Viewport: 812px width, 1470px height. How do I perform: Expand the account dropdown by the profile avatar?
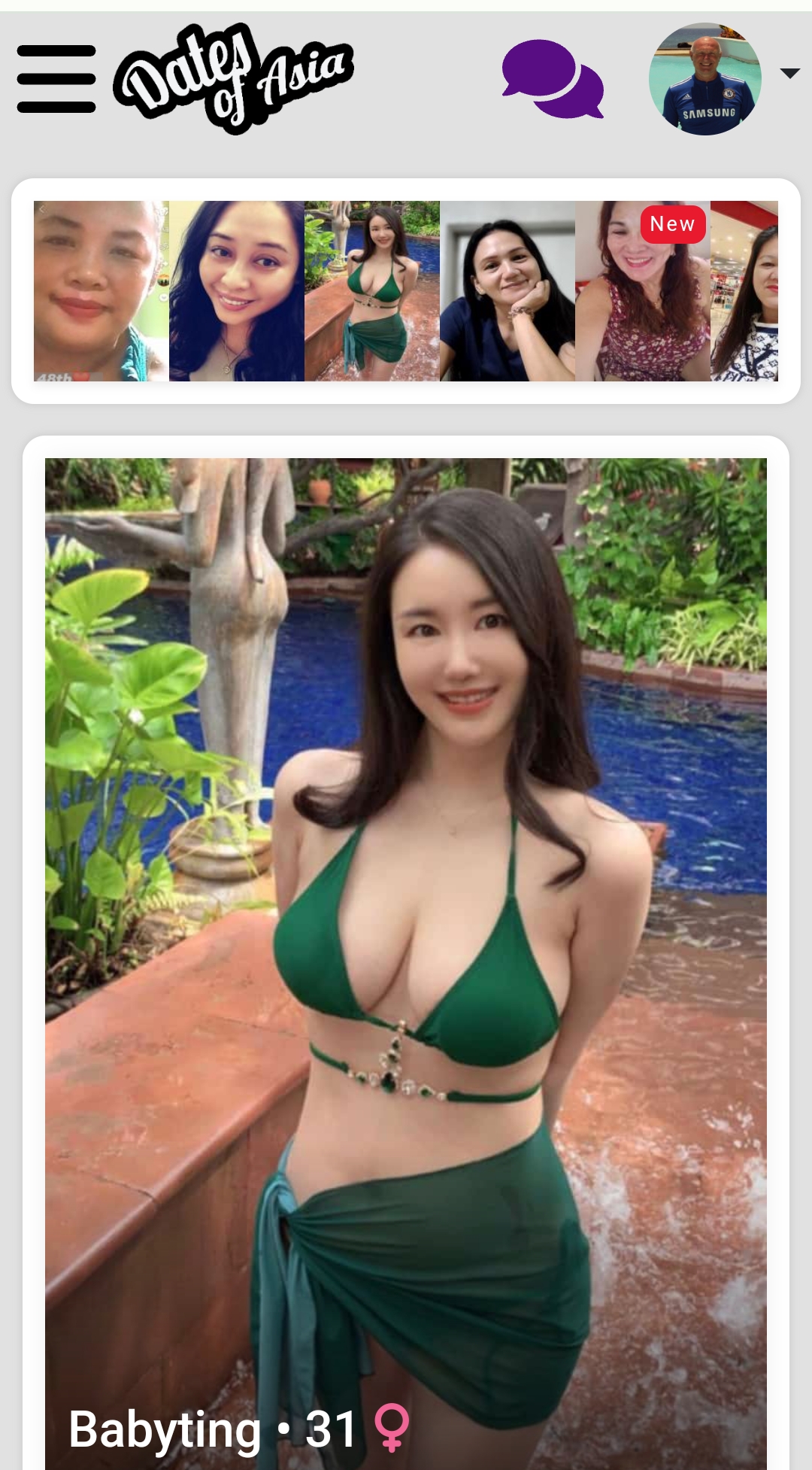pyautogui.click(x=789, y=73)
